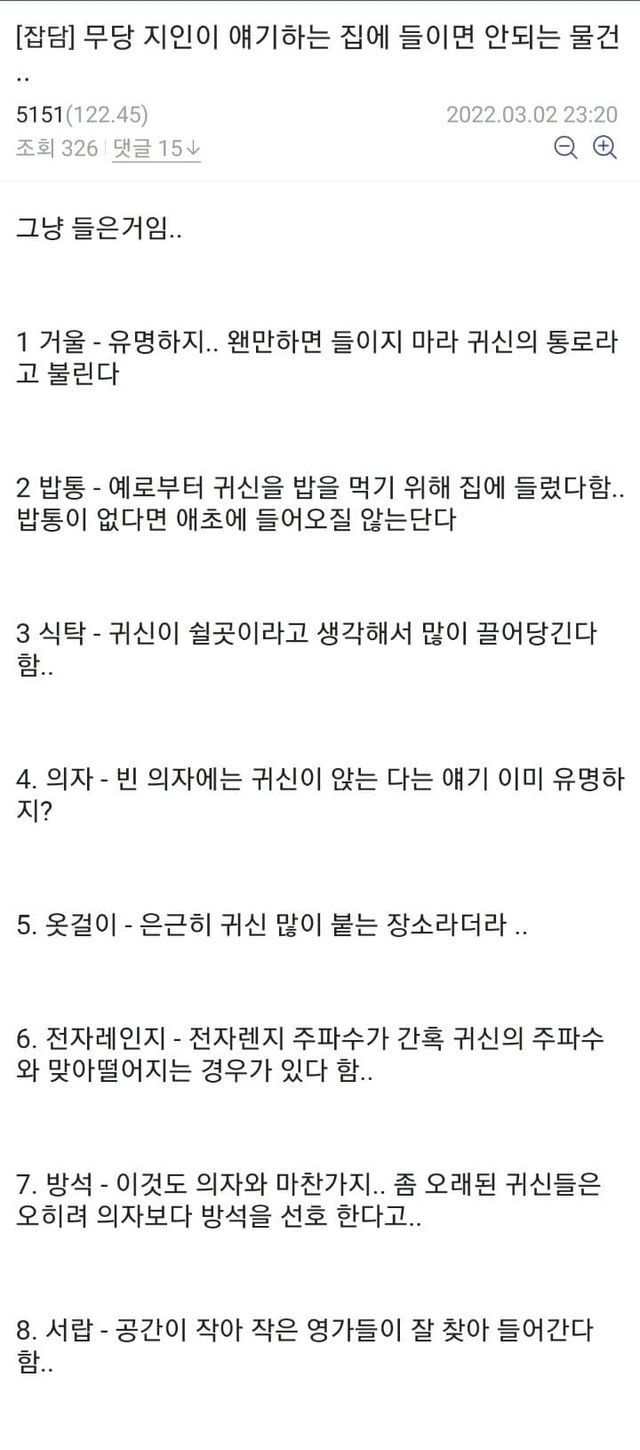Decrease text size with the zoom-out magnifier
Viewport: 640px width, 1450px height.
pyautogui.click(x=566, y=148)
